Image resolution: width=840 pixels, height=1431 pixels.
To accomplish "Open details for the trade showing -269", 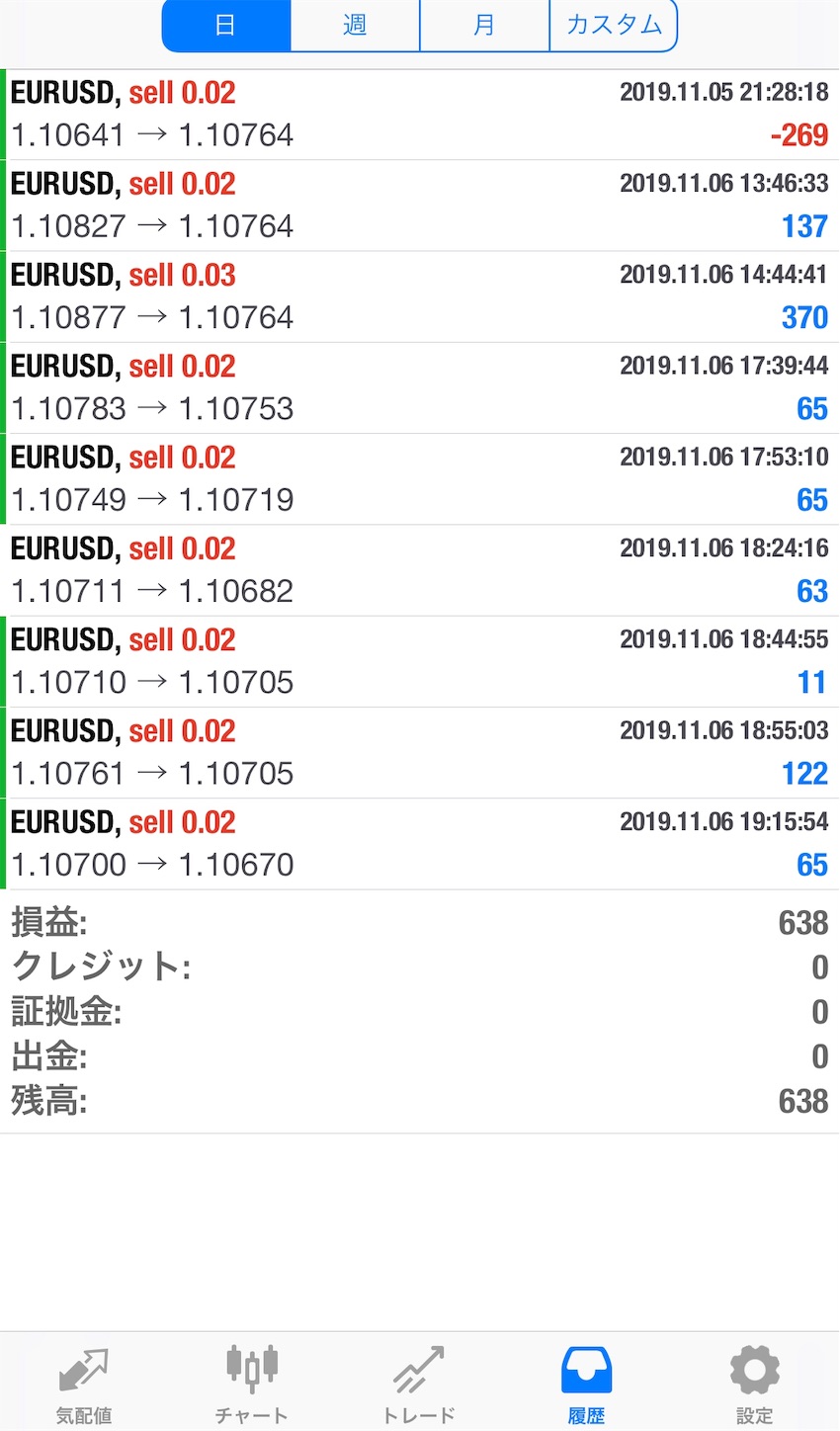I will coord(420,114).
